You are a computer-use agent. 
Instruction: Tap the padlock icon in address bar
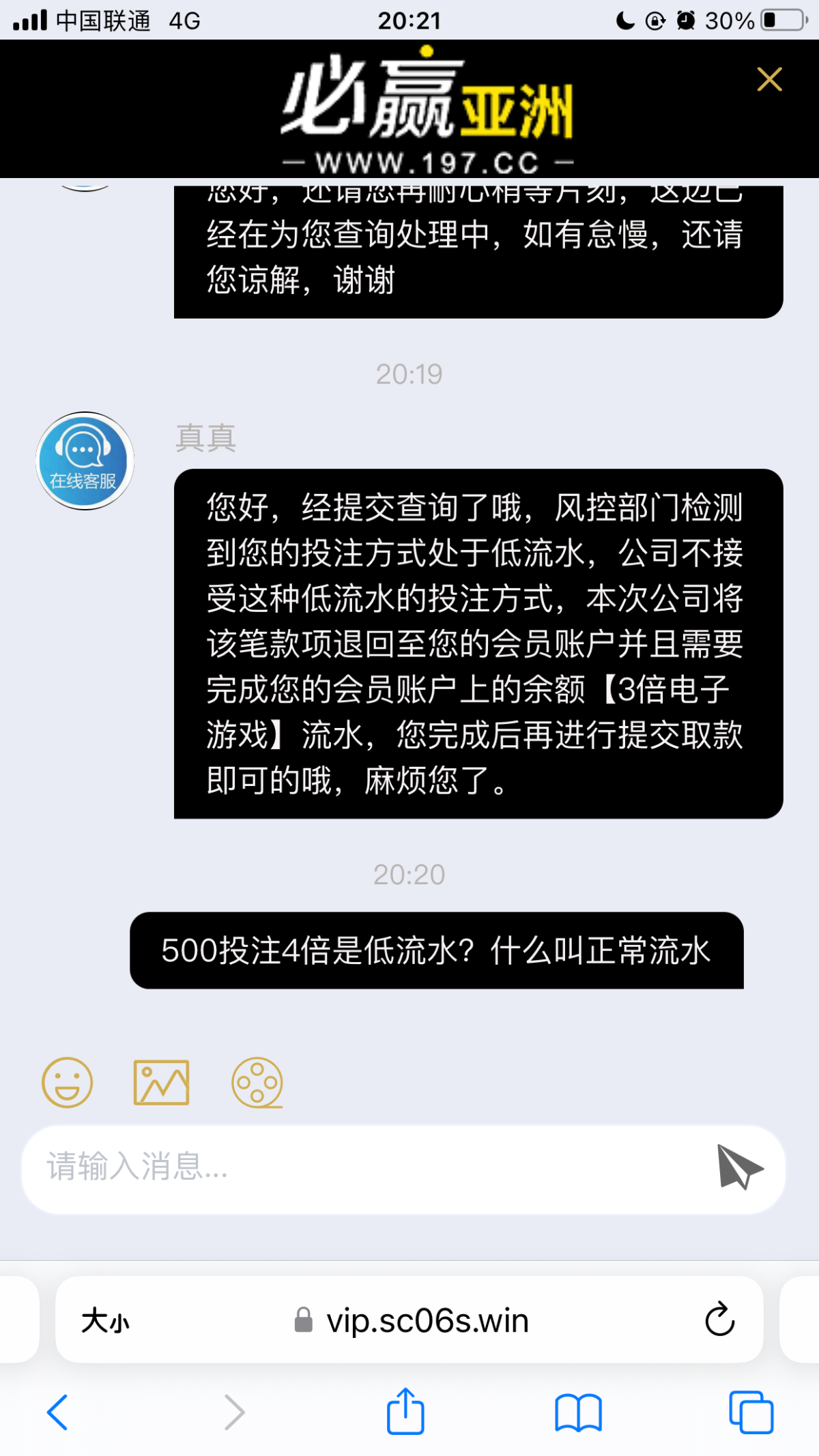point(302,1320)
